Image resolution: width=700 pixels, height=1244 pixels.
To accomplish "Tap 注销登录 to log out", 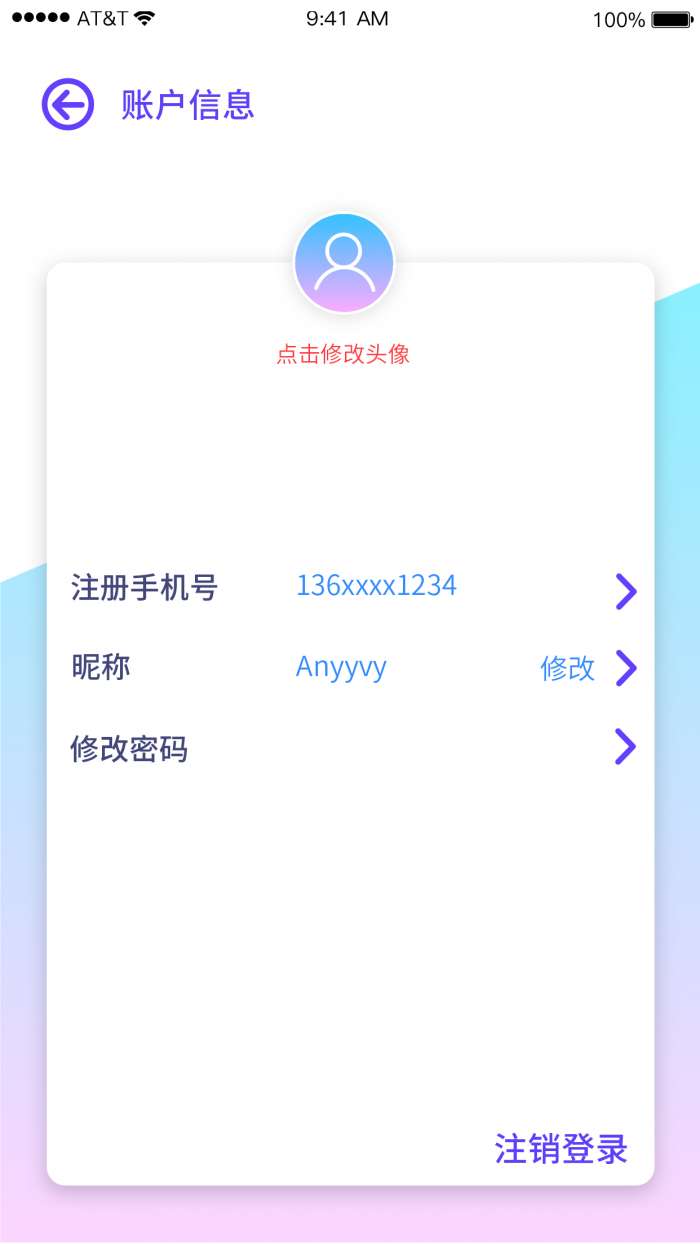I will [x=561, y=1149].
